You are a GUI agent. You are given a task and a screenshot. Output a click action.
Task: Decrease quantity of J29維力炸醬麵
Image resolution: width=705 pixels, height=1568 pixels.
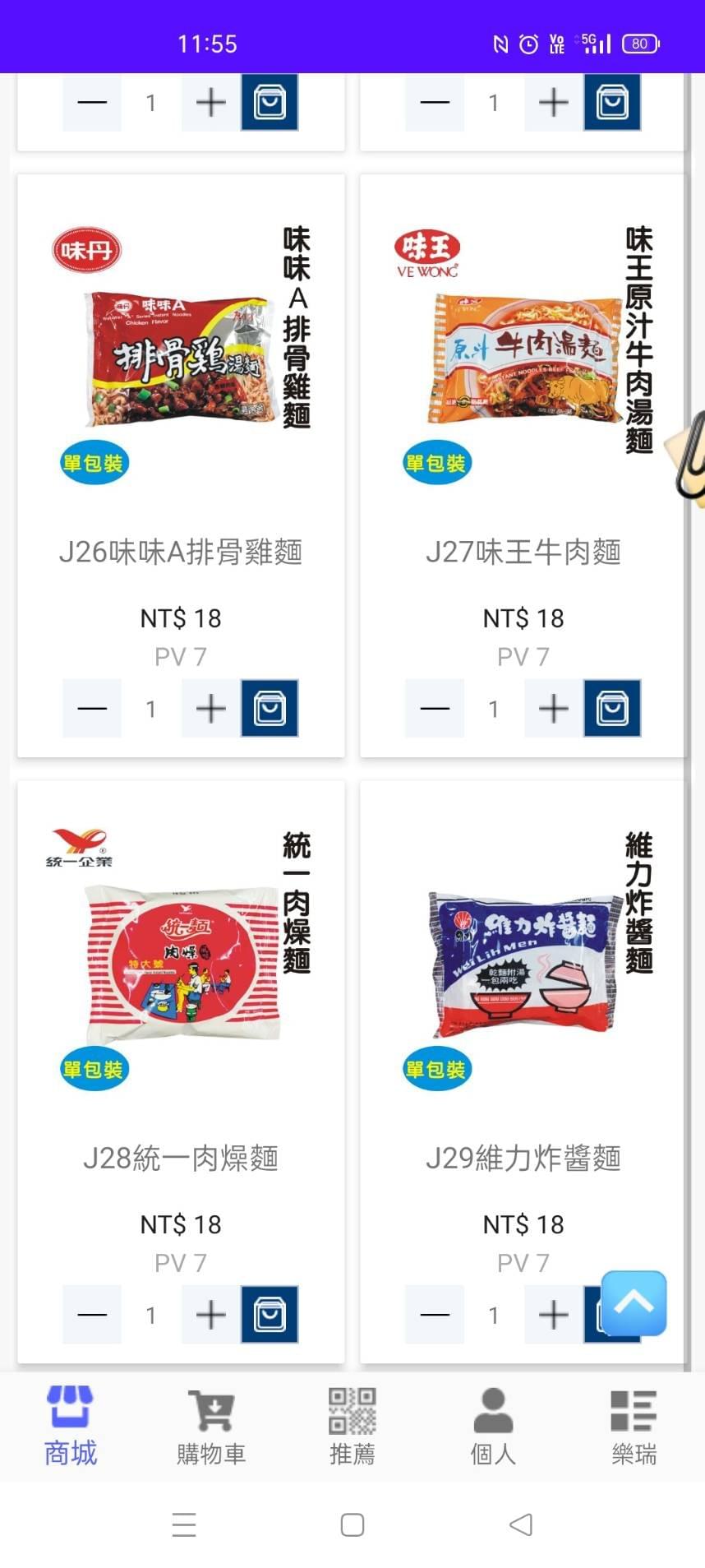[435, 1314]
